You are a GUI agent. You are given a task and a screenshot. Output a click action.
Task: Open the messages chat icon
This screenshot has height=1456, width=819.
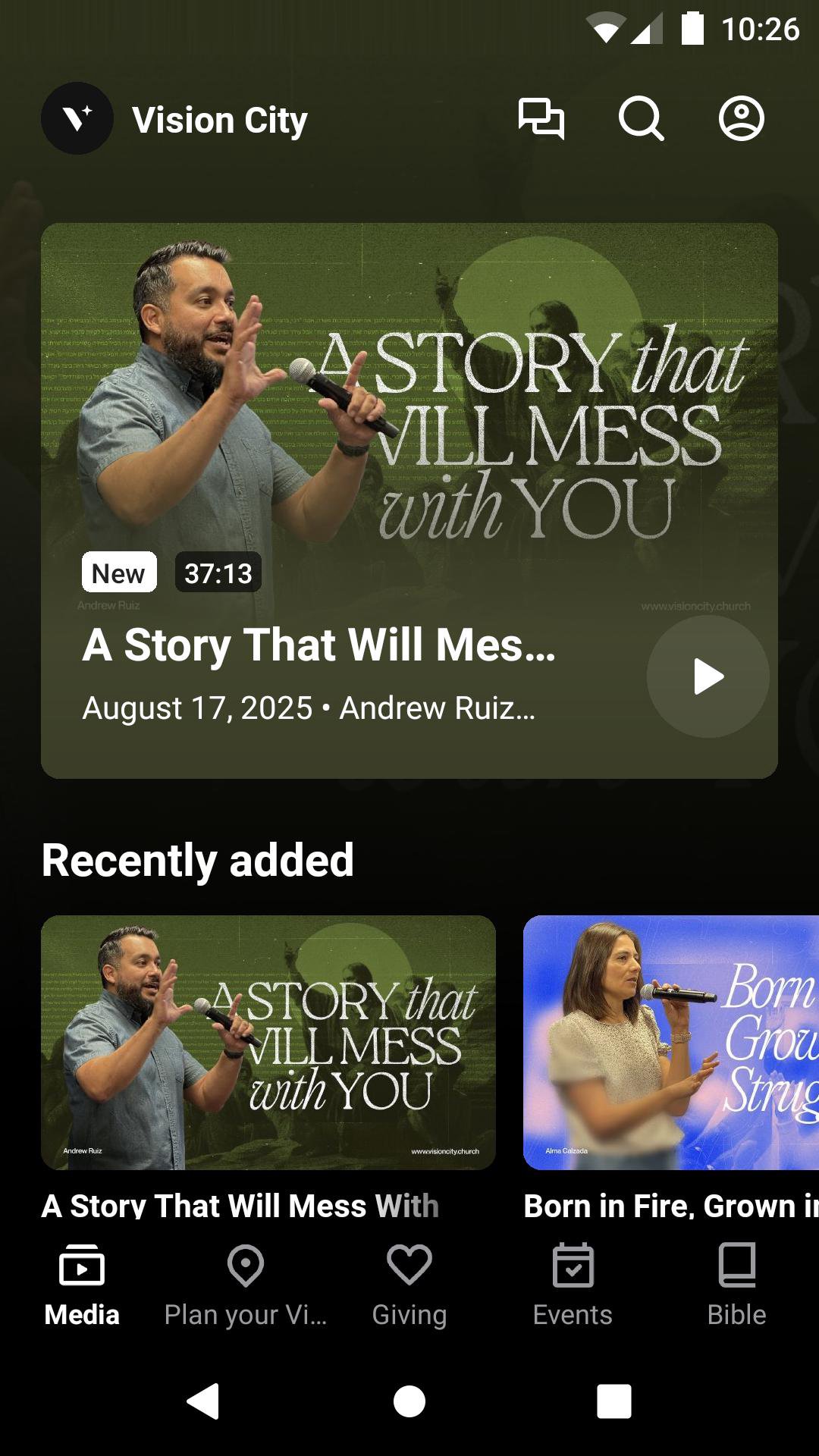tap(541, 119)
